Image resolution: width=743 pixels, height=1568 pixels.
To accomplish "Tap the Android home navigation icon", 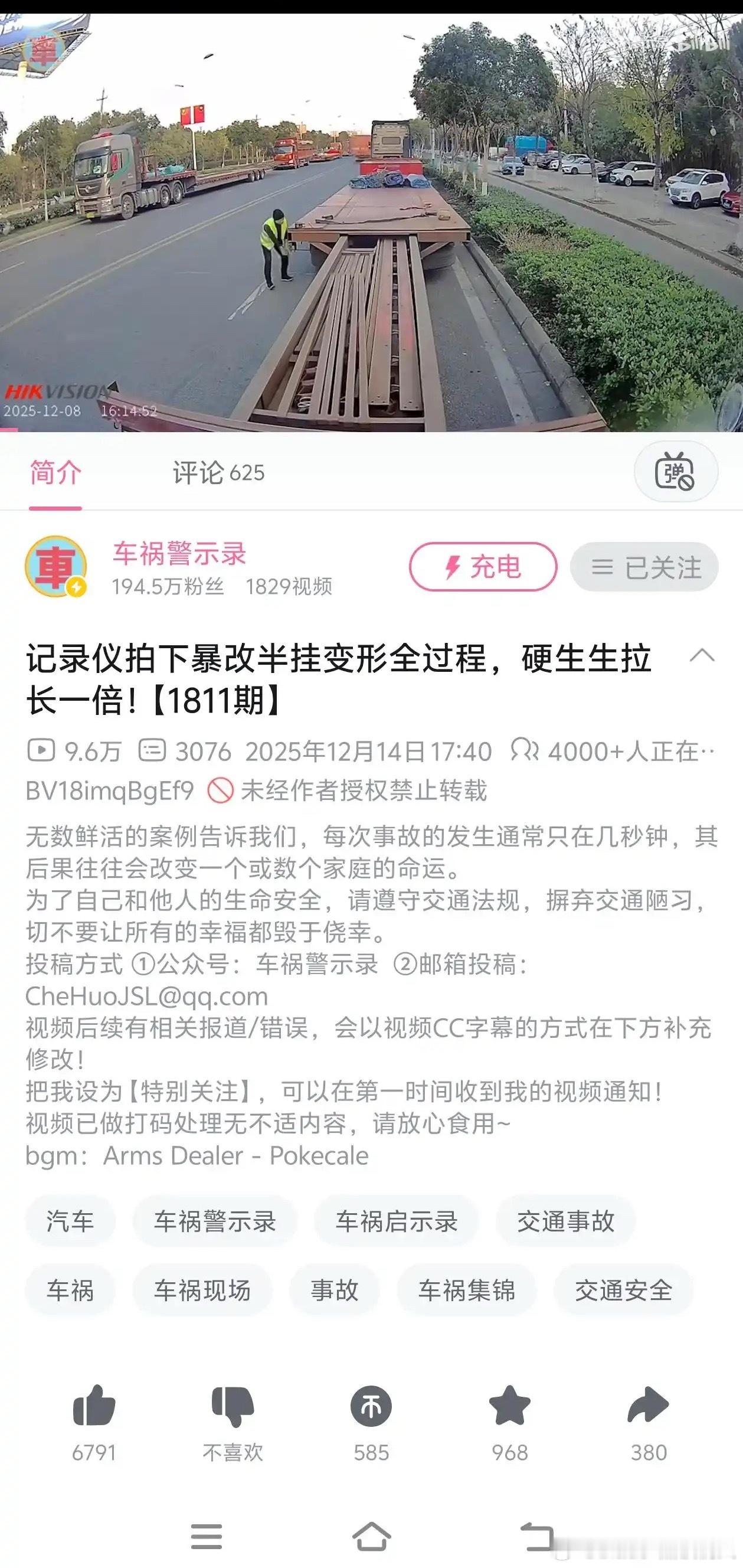I will [x=371, y=1536].
